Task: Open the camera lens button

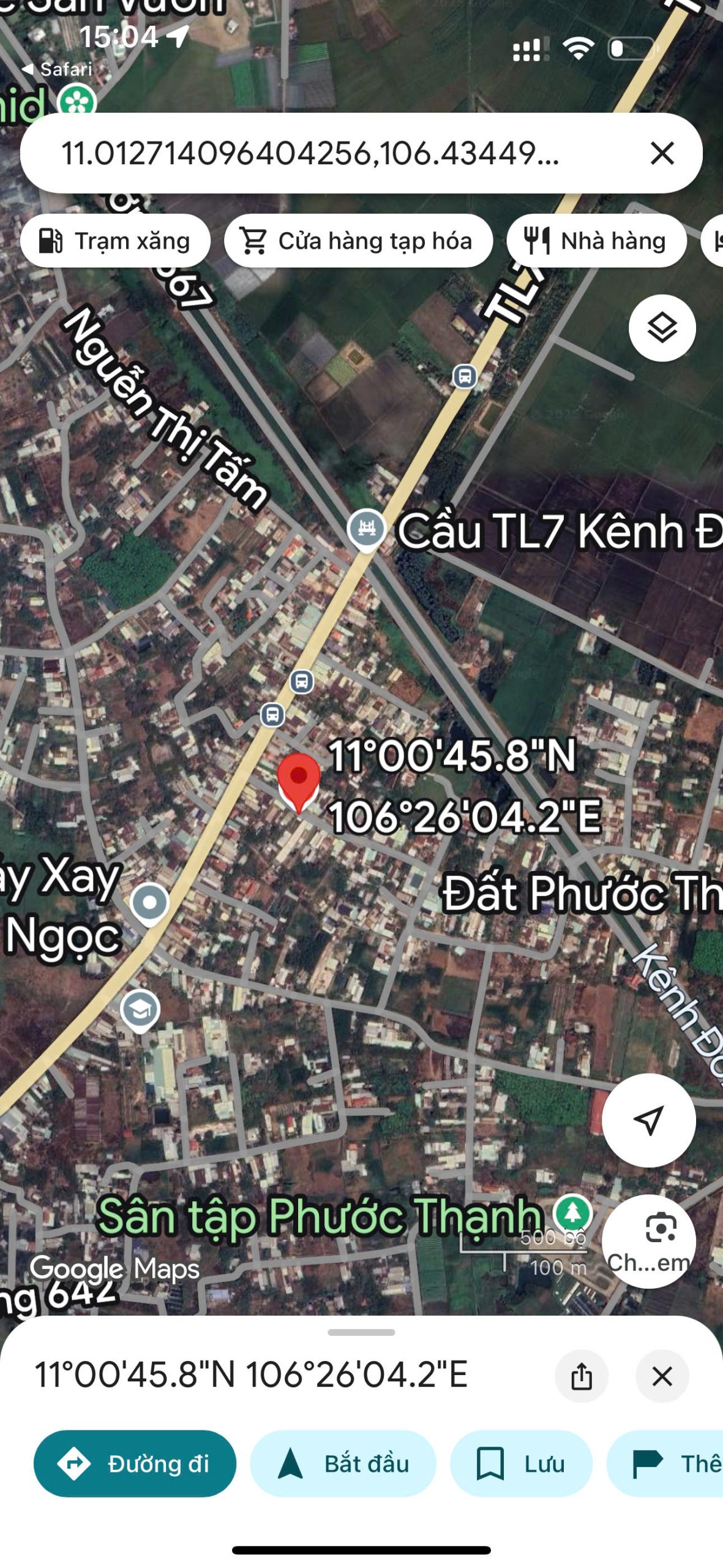Action: pyautogui.click(x=649, y=1240)
